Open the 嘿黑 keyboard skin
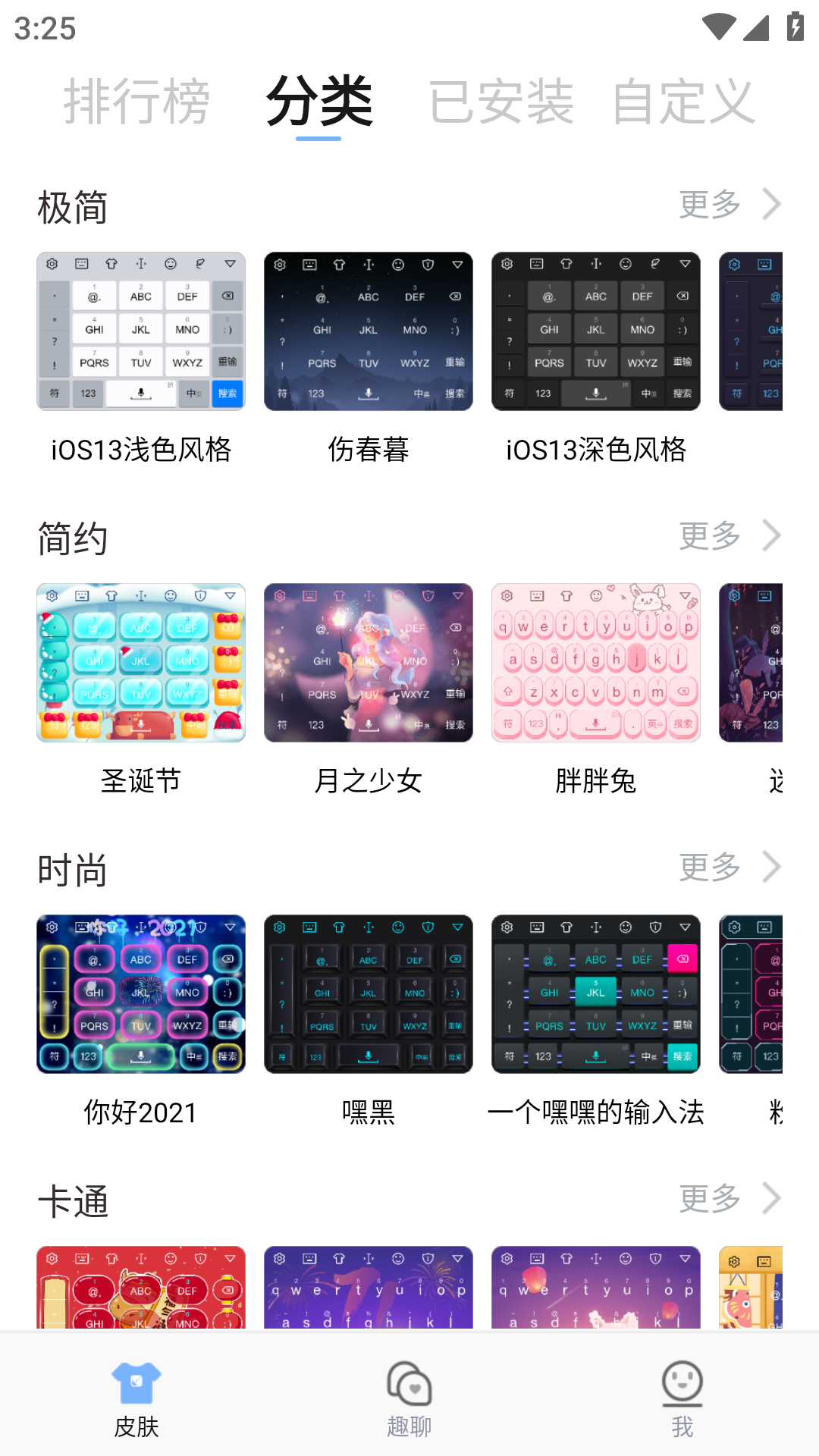This screenshot has width=819, height=1456. pos(369,994)
